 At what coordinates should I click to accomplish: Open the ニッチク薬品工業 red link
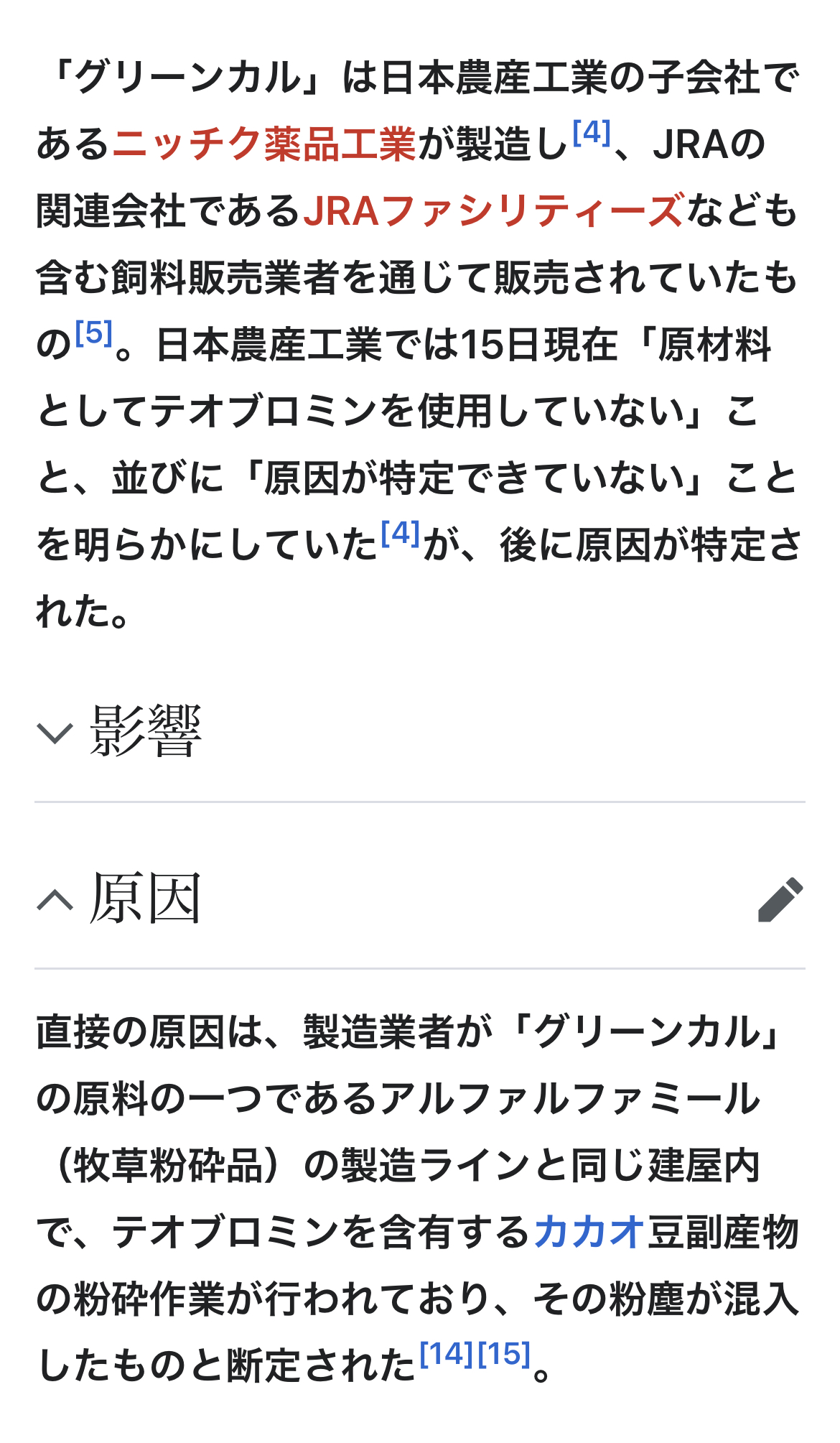coord(263,144)
